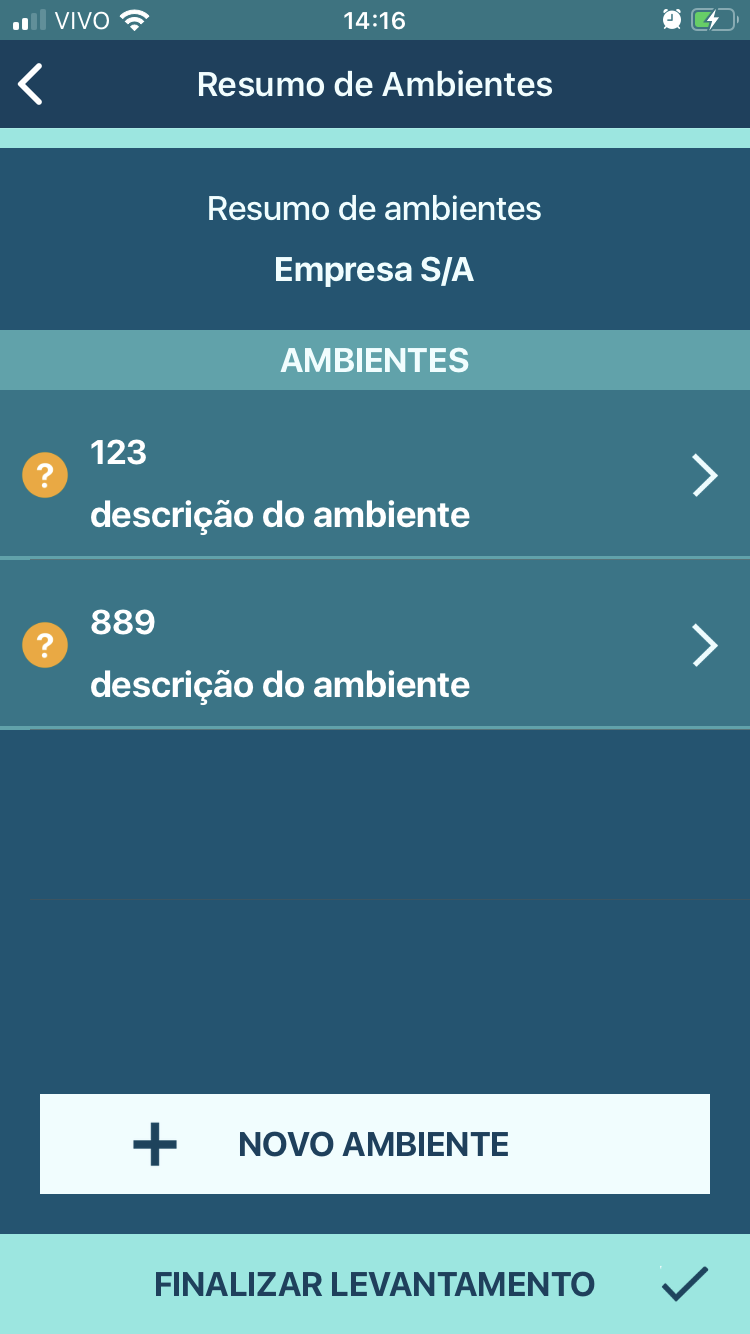Tap the question mark icon beside 889
Viewport: 750px width, 1334px height.
(45, 645)
